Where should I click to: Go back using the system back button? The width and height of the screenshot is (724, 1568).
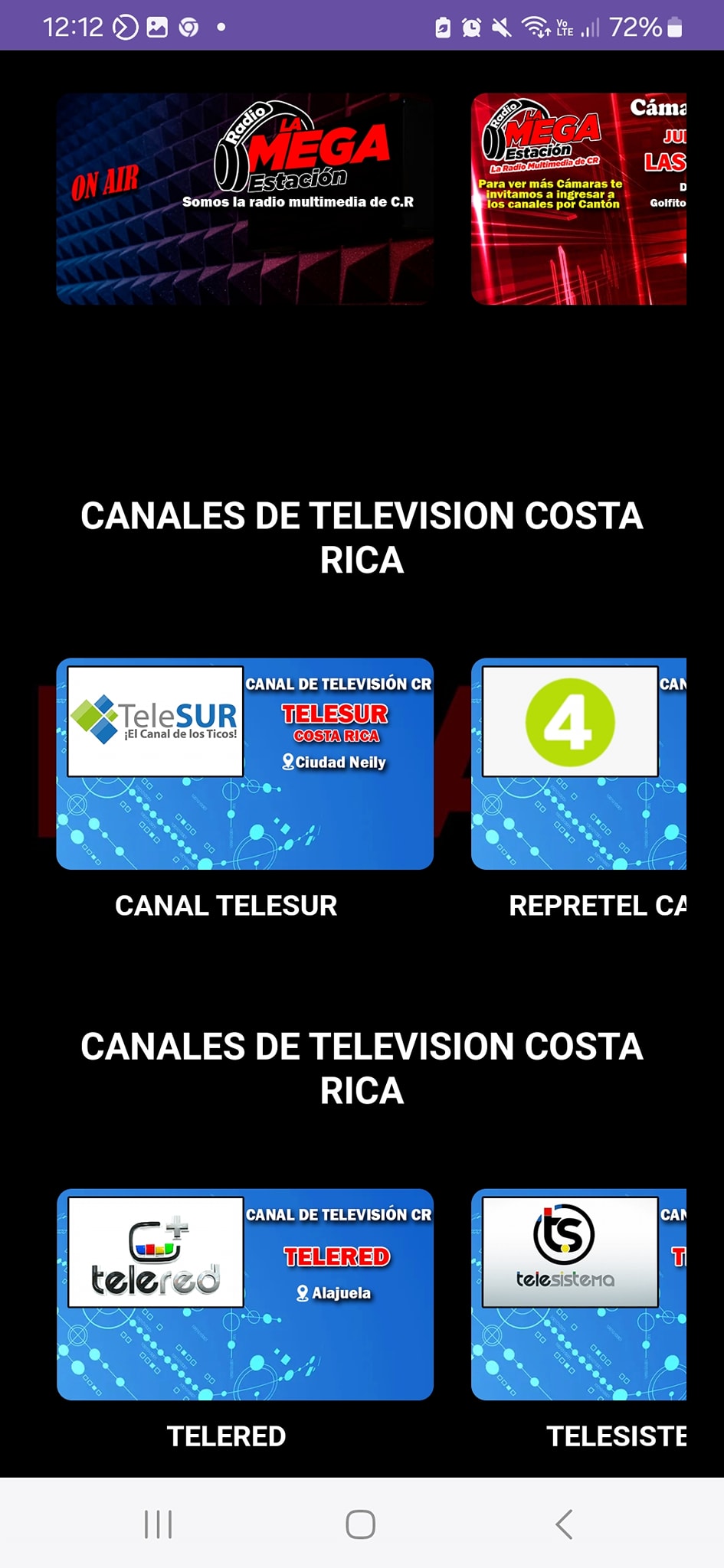pos(564,1524)
